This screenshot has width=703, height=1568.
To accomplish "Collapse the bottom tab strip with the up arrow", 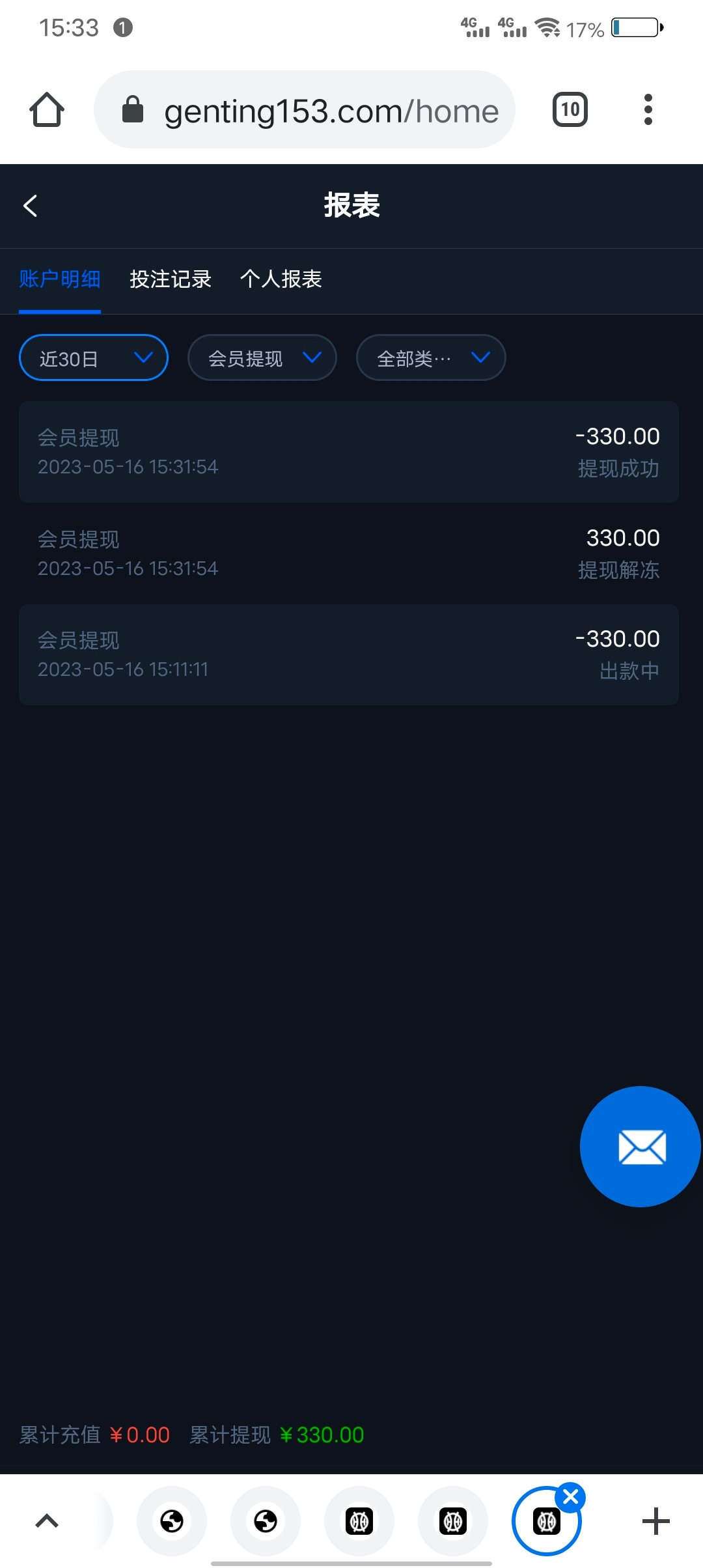I will [x=47, y=1522].
